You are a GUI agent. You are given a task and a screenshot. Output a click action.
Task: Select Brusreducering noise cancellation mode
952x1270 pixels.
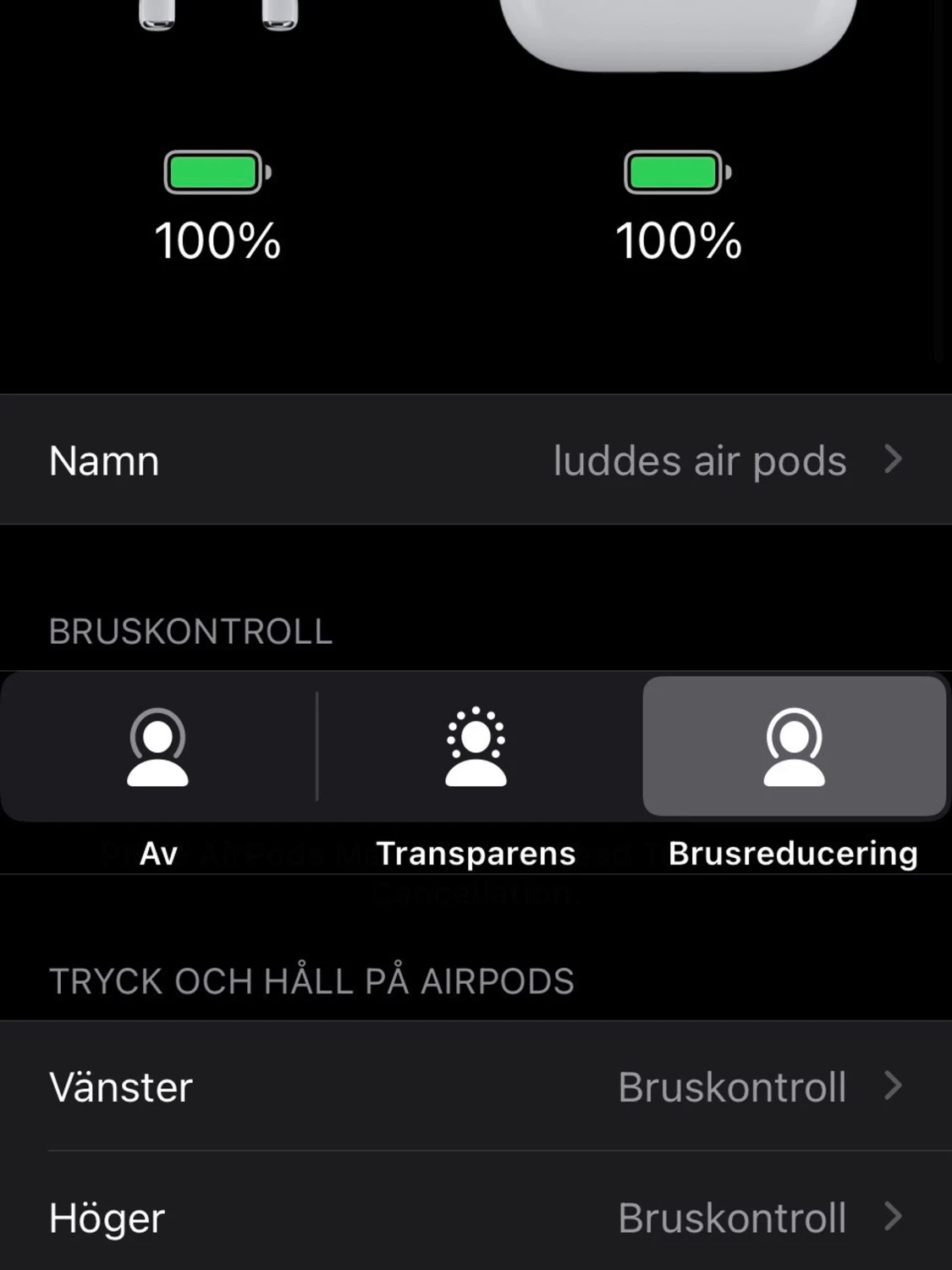pos(793,748)
